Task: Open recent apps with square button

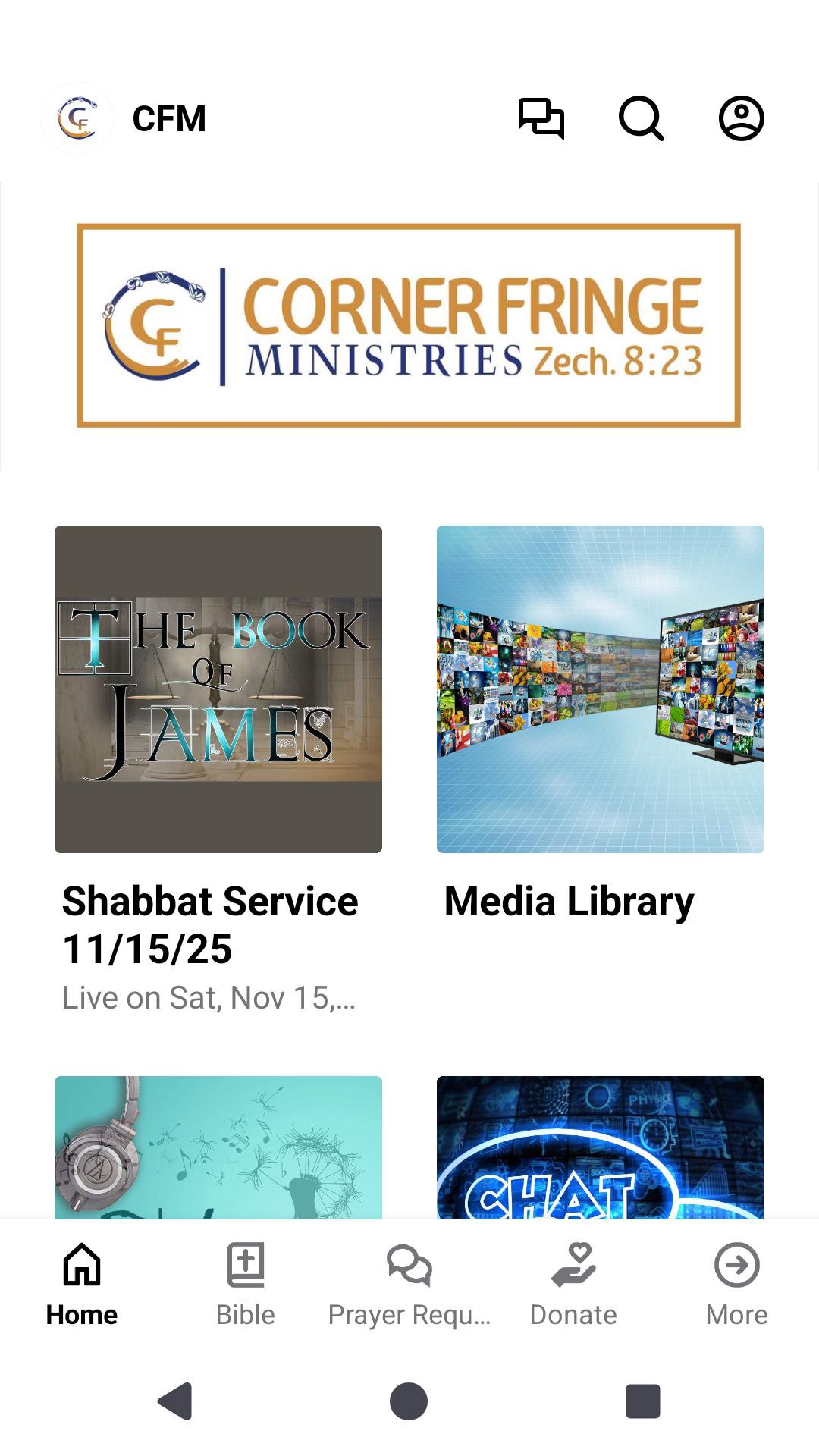Action: point(642,1401)
